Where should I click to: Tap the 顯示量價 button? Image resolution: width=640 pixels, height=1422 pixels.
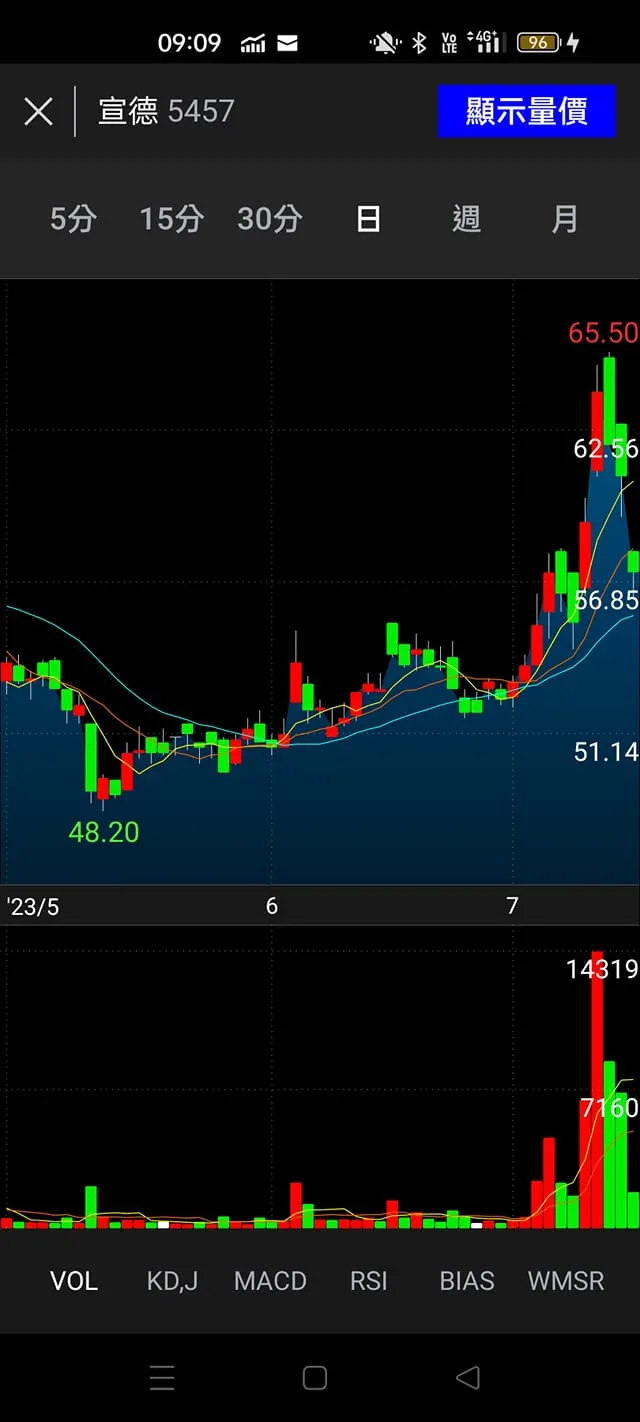point(526,111)
